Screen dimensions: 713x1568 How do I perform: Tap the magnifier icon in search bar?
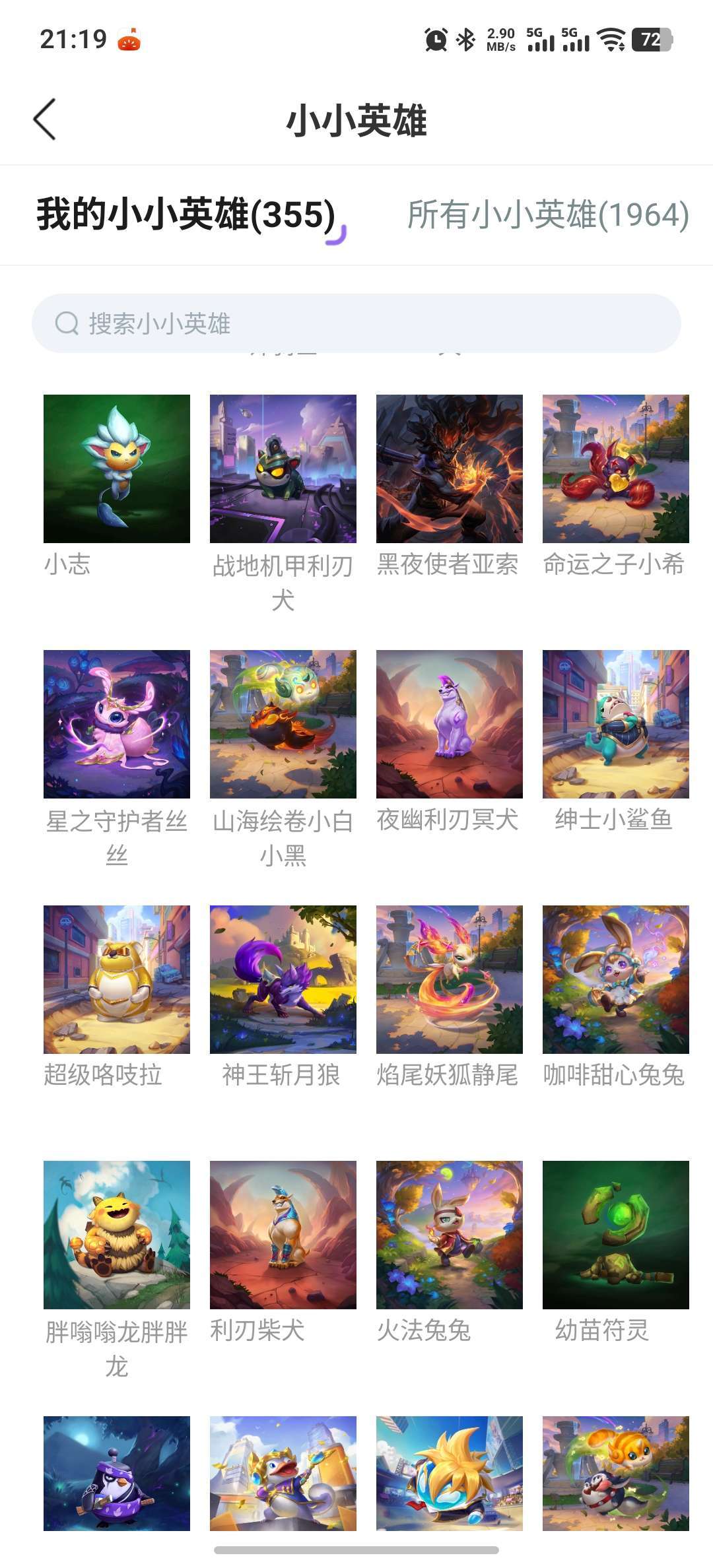67,323
